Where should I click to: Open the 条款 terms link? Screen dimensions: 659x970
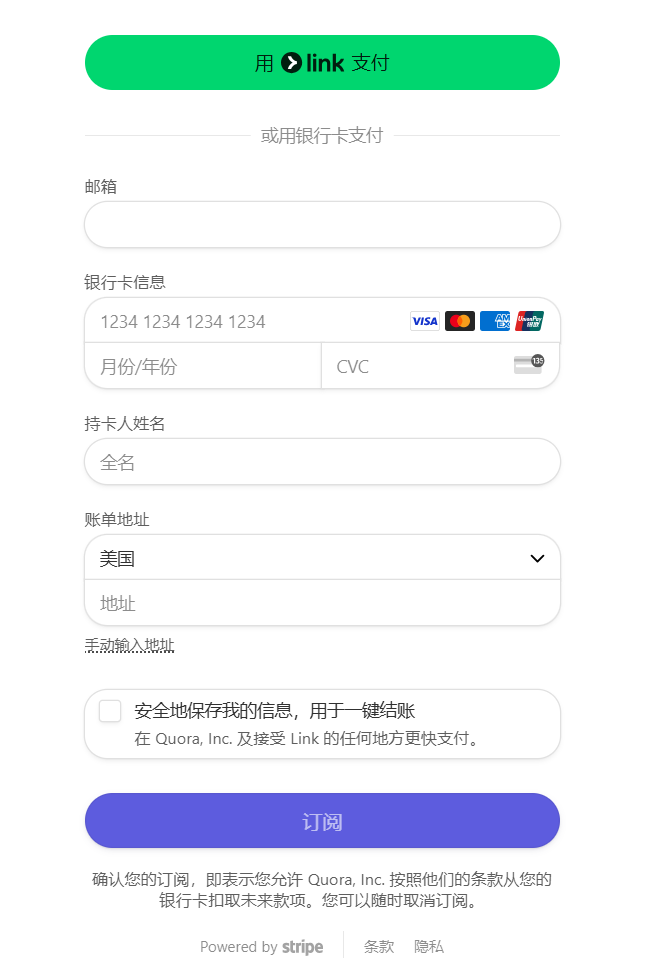(379, 946)
